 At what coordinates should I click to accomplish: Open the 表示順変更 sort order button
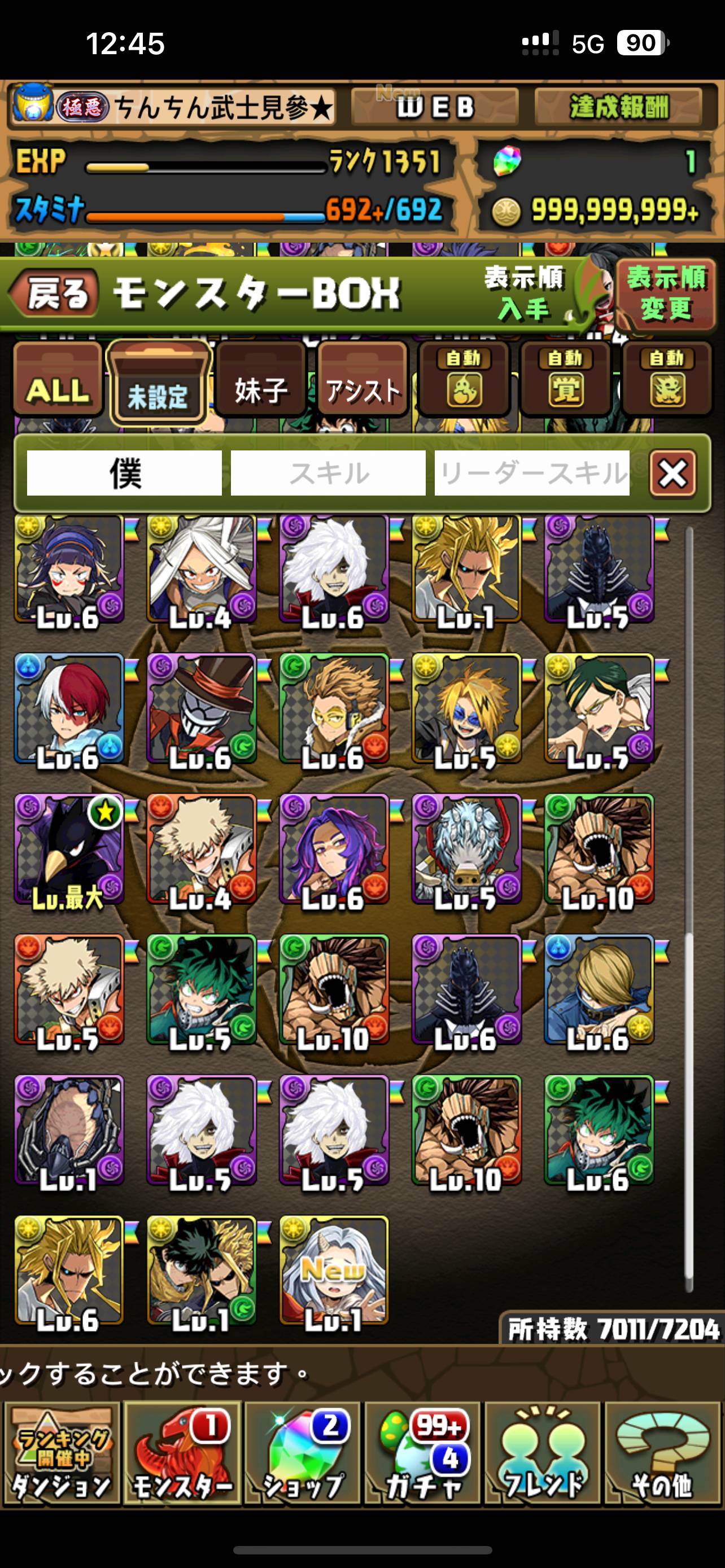point(665,294)
